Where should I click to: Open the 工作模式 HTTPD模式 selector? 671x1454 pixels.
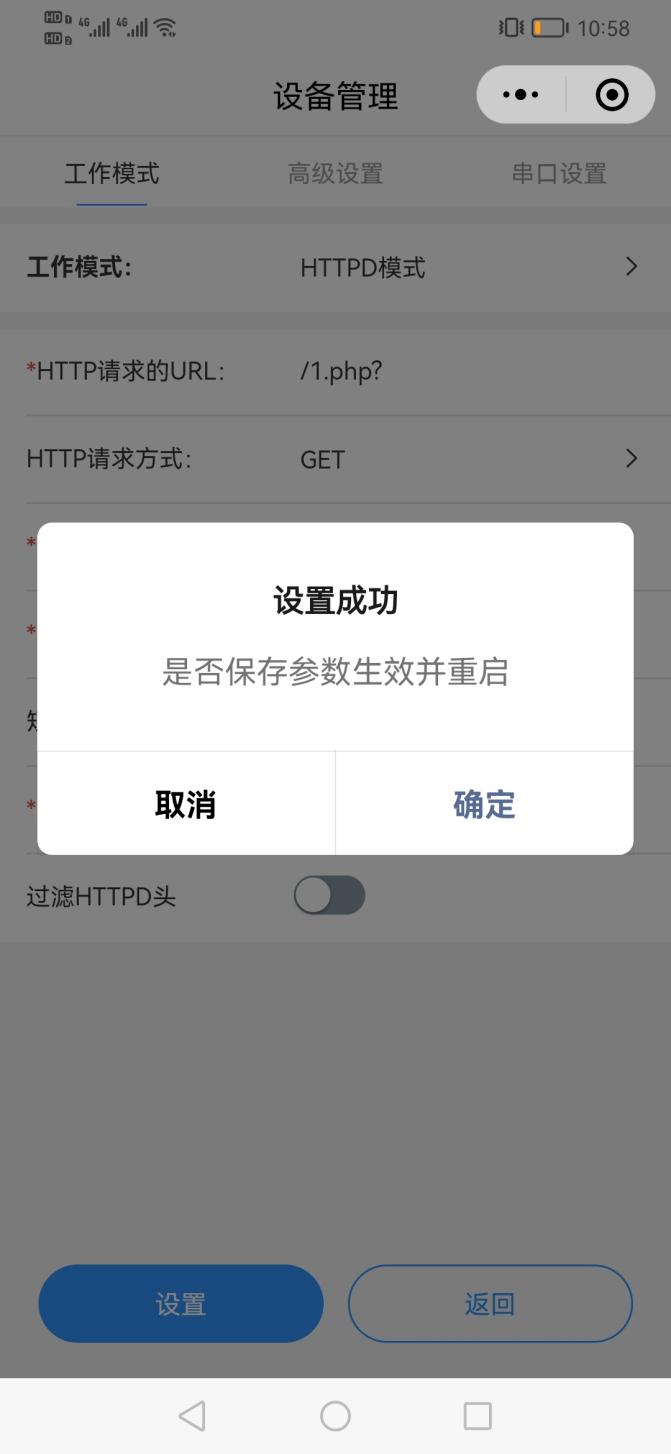466,267
